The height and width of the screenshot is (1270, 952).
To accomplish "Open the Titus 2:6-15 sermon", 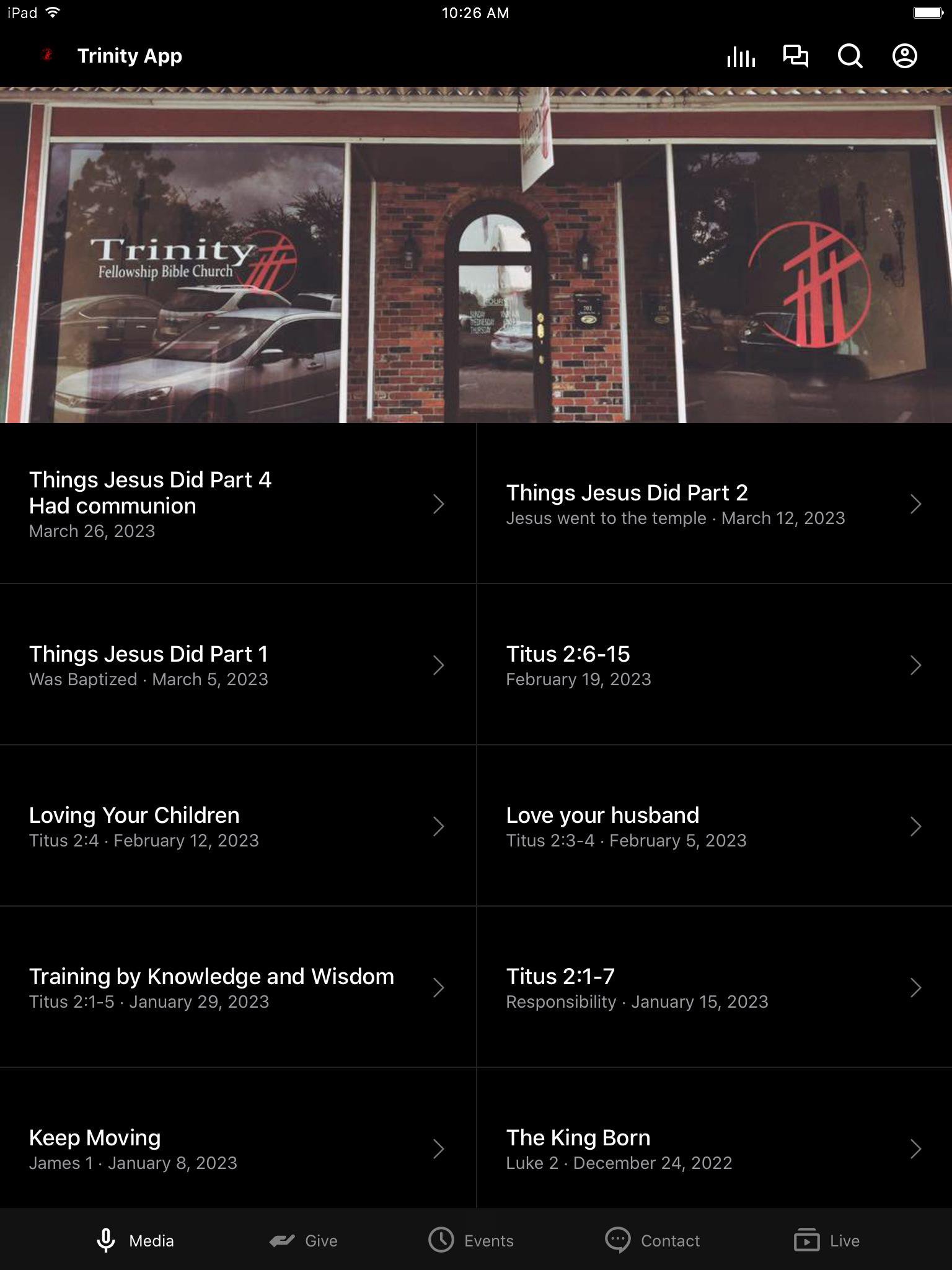I will (x=714, y=665).
